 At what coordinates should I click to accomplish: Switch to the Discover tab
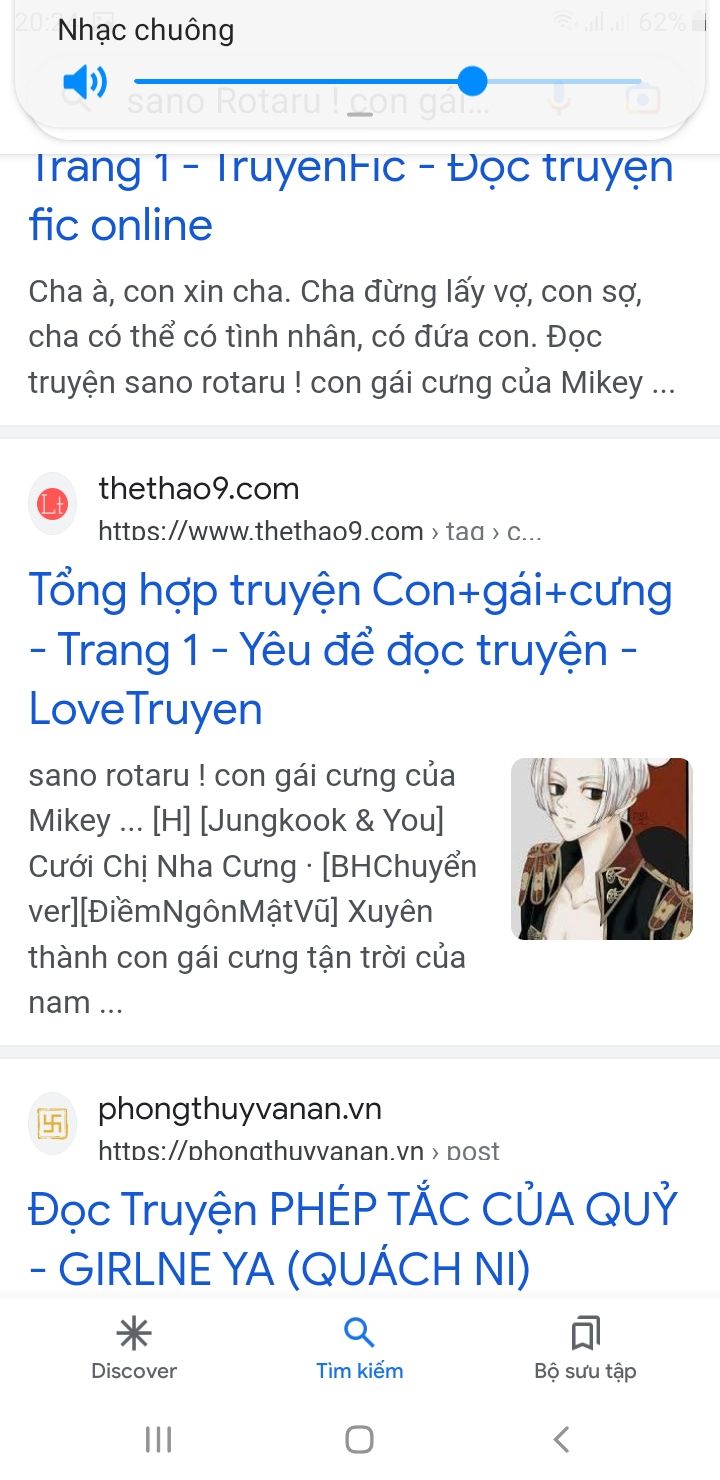point(134,1349)
